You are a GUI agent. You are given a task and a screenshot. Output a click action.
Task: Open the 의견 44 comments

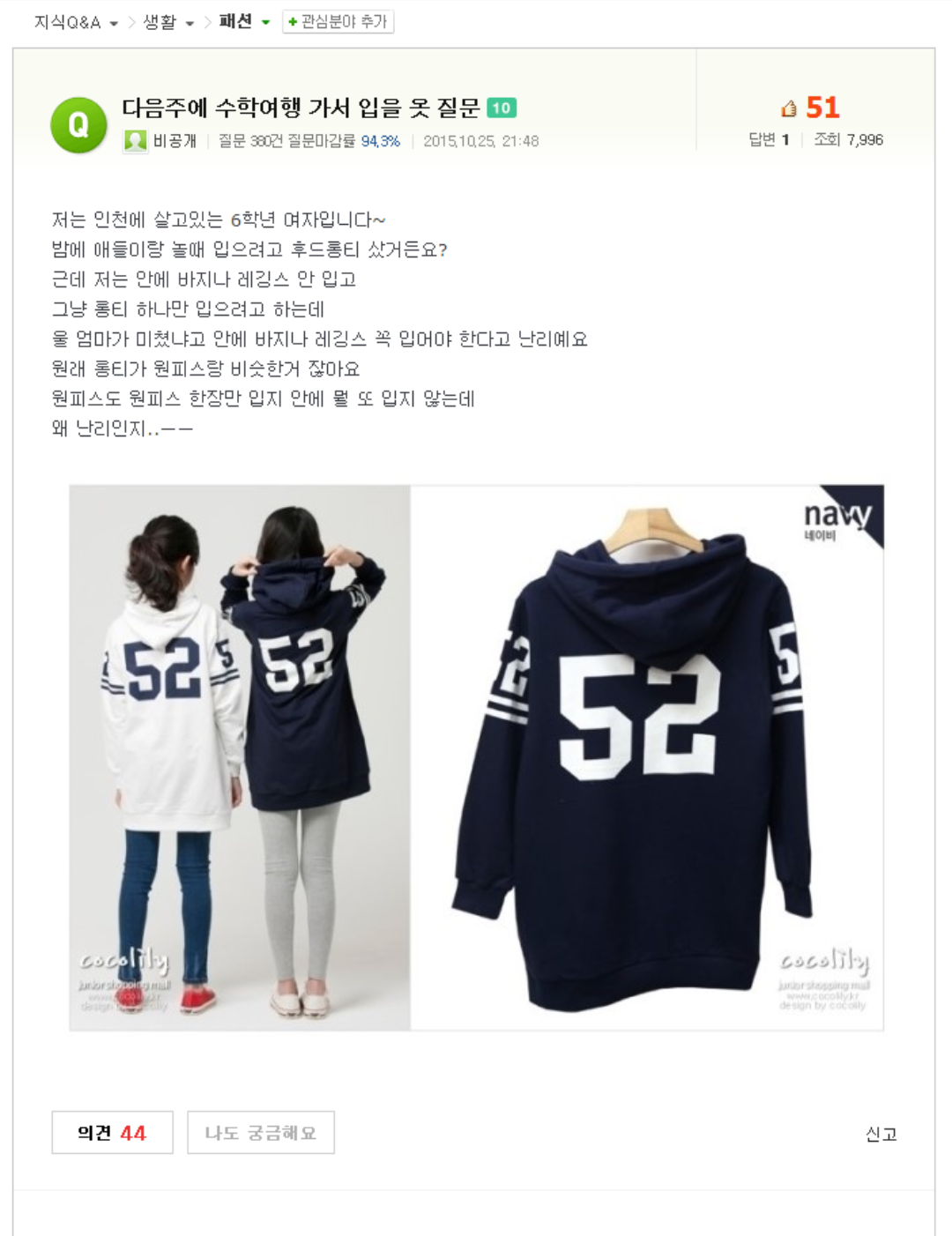[x=112, y=1133]
